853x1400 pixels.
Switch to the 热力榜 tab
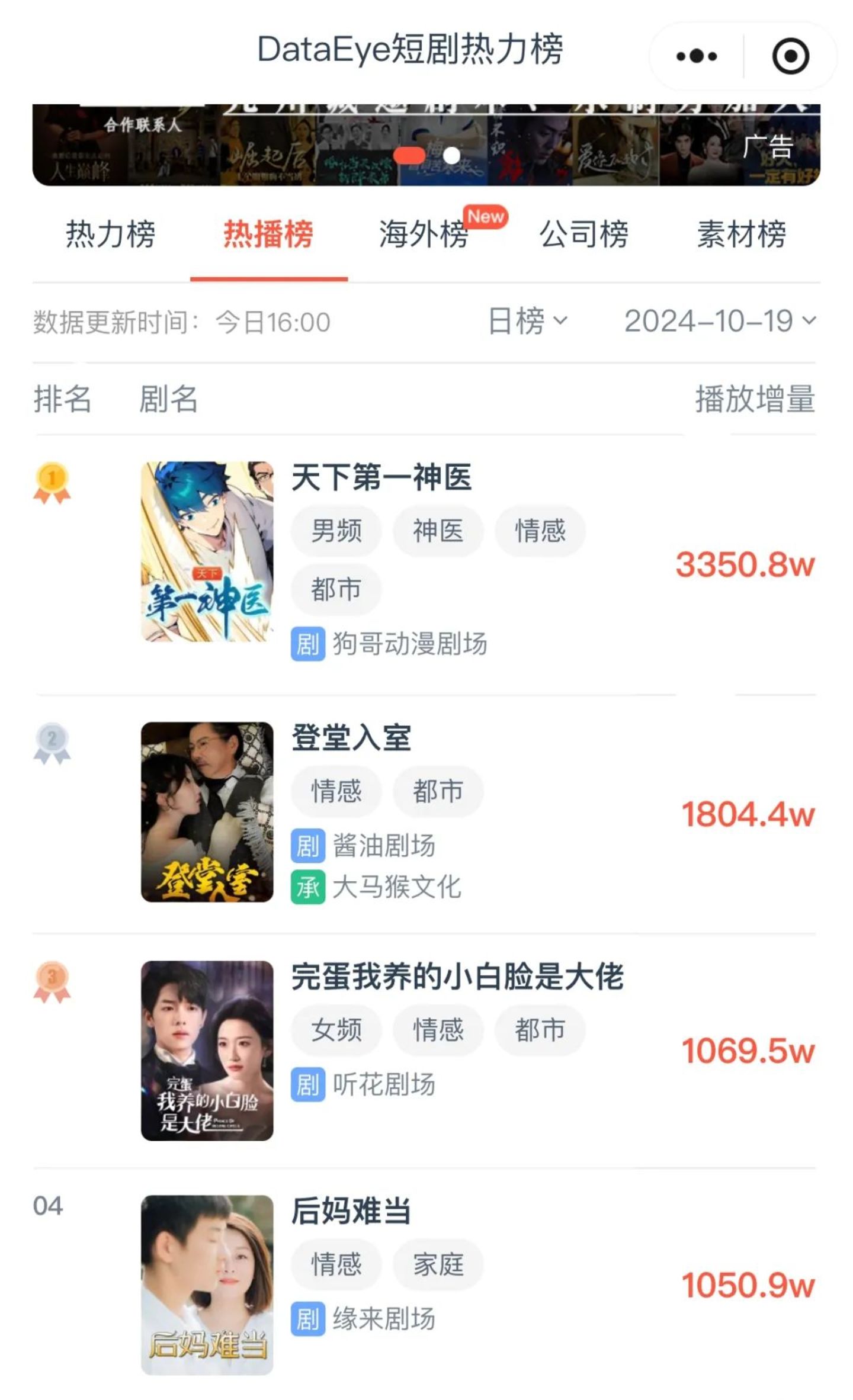[110, 234]
